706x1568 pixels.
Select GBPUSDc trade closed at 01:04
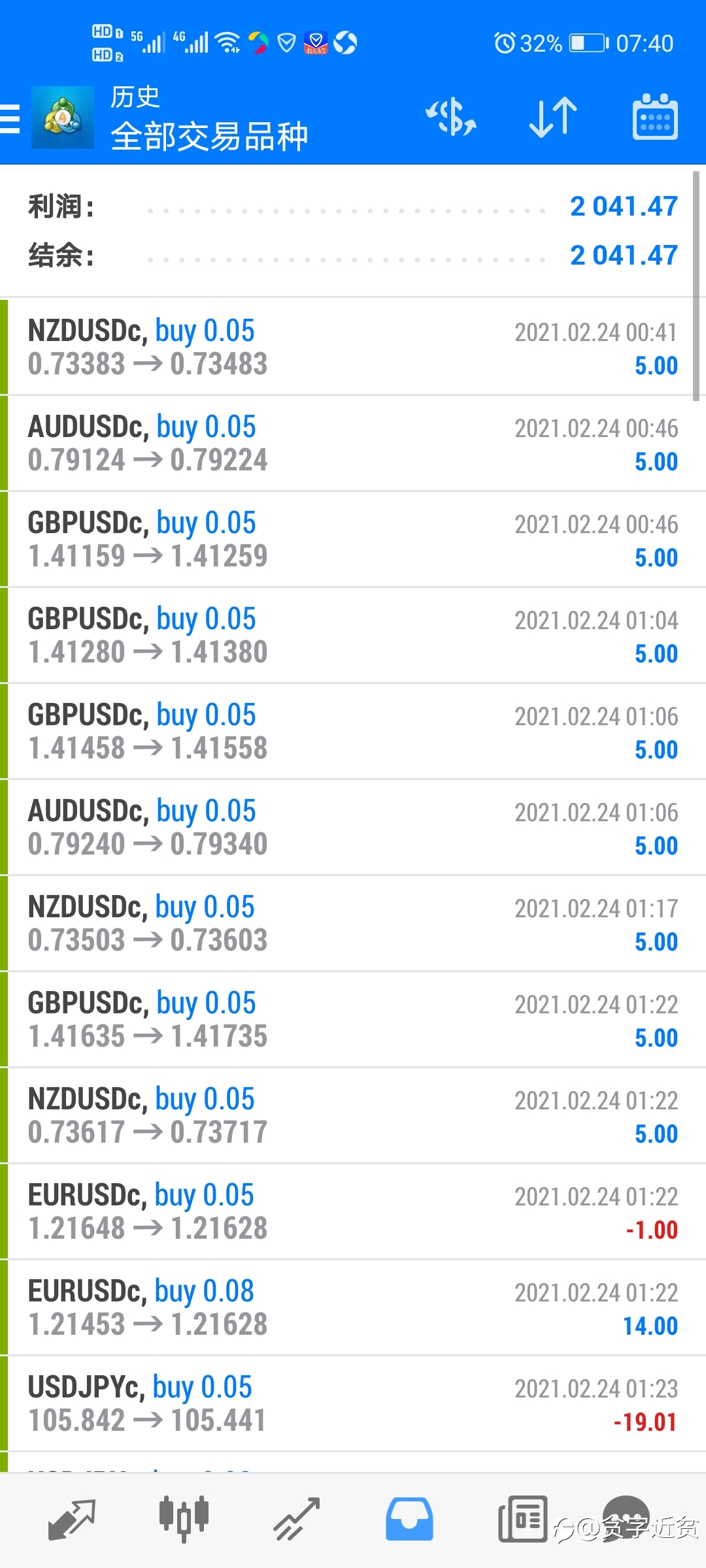click(353, 635)
